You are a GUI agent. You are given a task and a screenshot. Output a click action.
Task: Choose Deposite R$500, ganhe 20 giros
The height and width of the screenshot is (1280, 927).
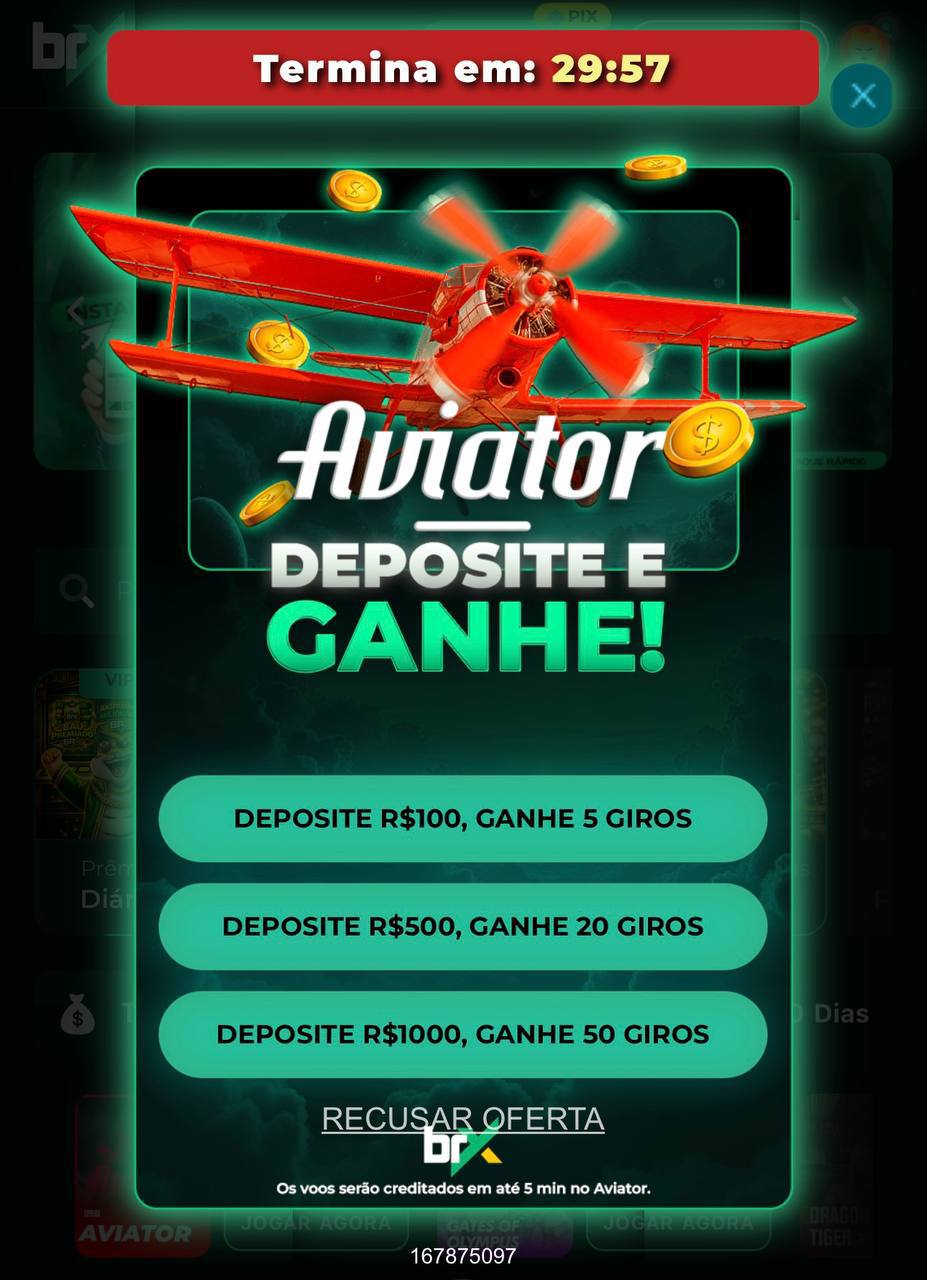pos(462,926)
